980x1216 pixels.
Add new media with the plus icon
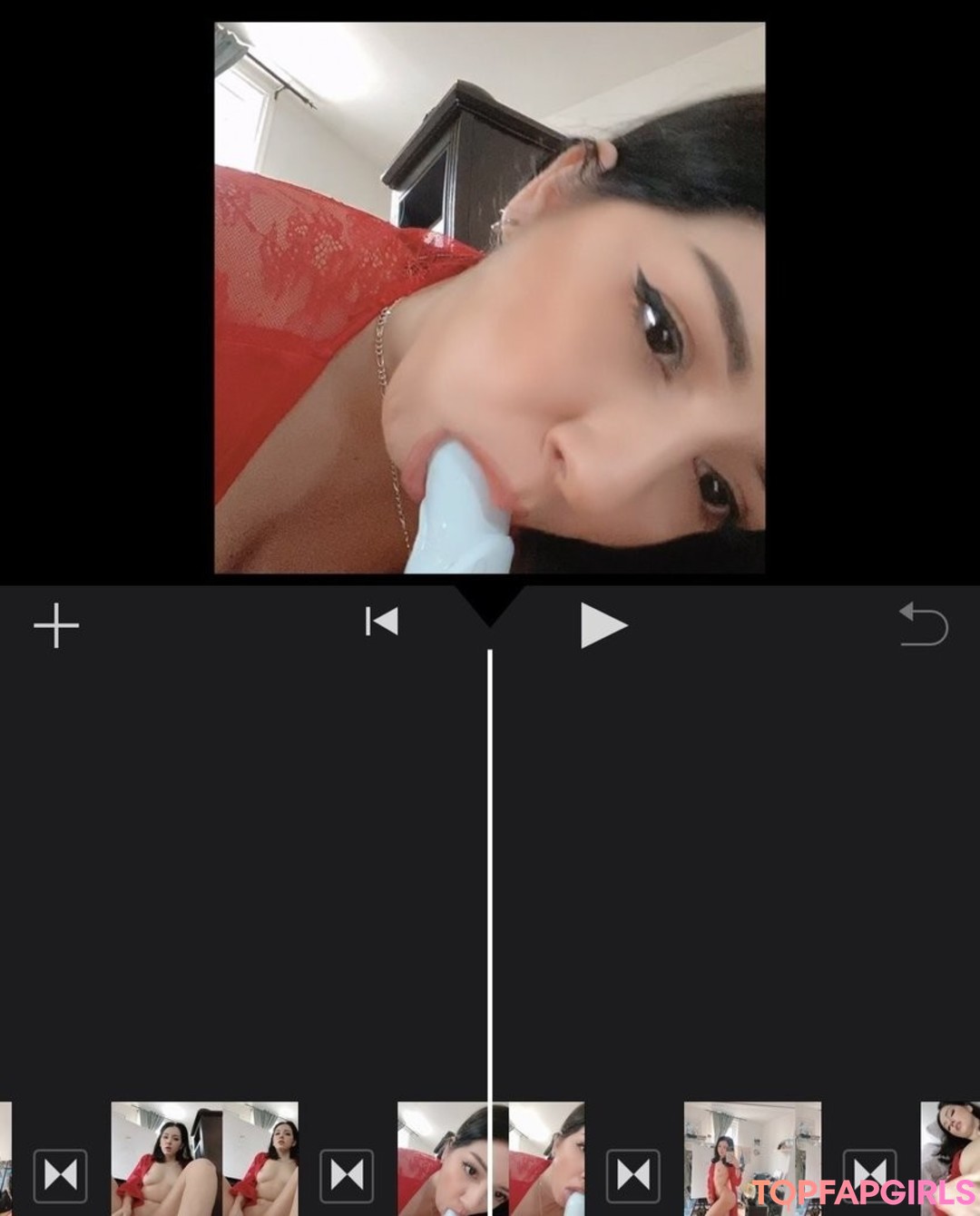(x=56, y=626)
